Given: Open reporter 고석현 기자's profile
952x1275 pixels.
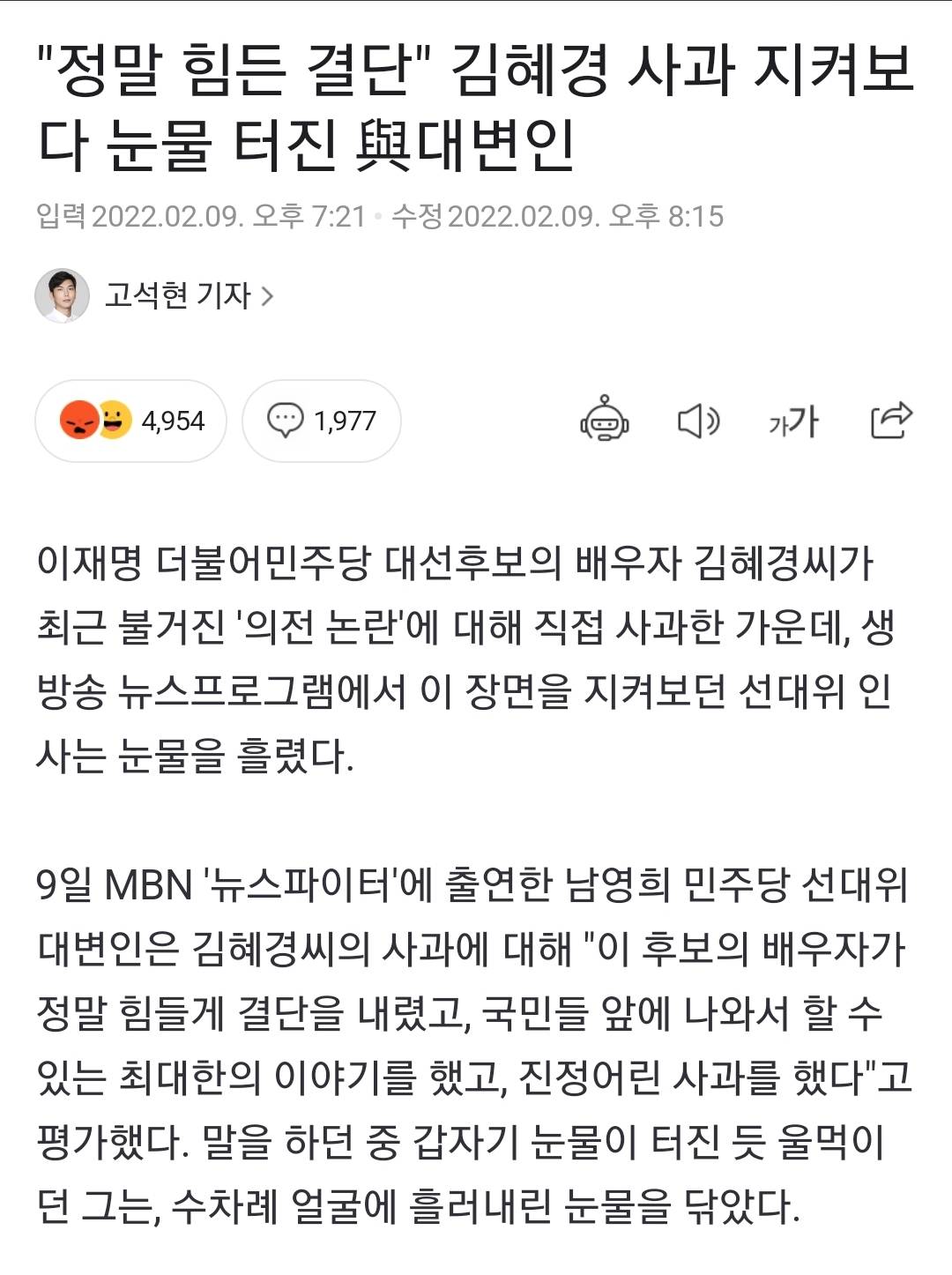Looking at the screenshot, I should click(x=179, y=295).
